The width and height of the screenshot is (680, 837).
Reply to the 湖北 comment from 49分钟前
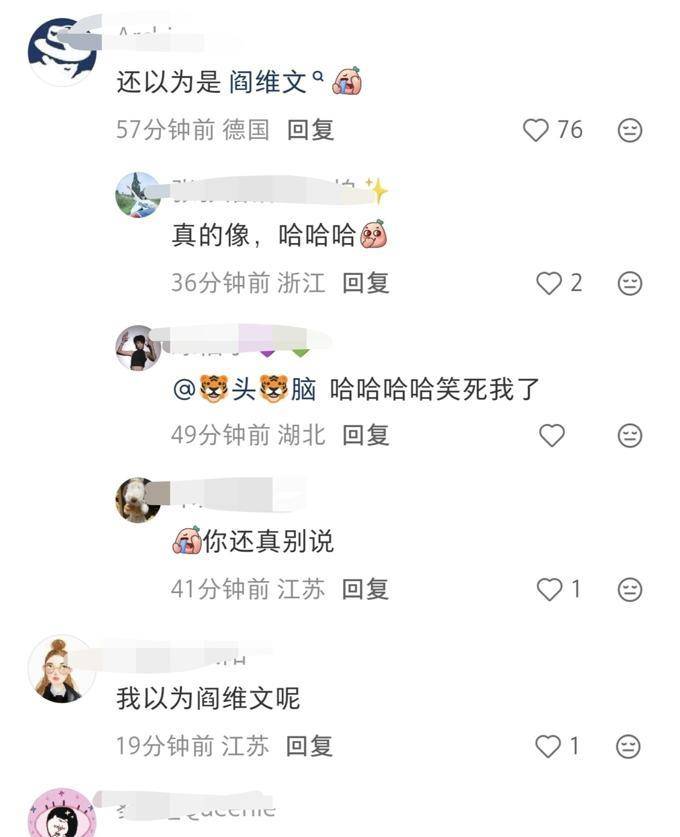(365, 435)
